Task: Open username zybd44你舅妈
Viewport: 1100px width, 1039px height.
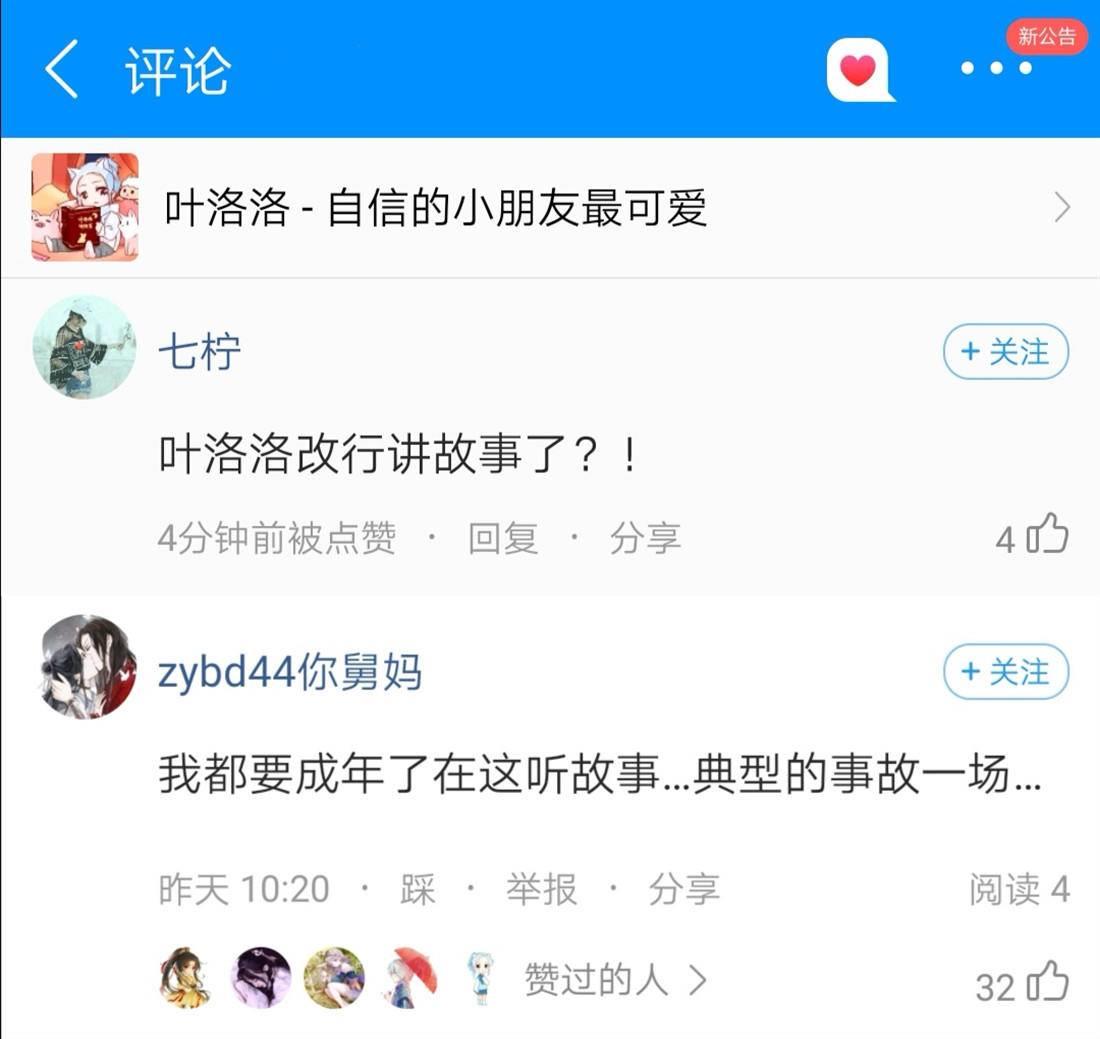Action: [290, 673]
